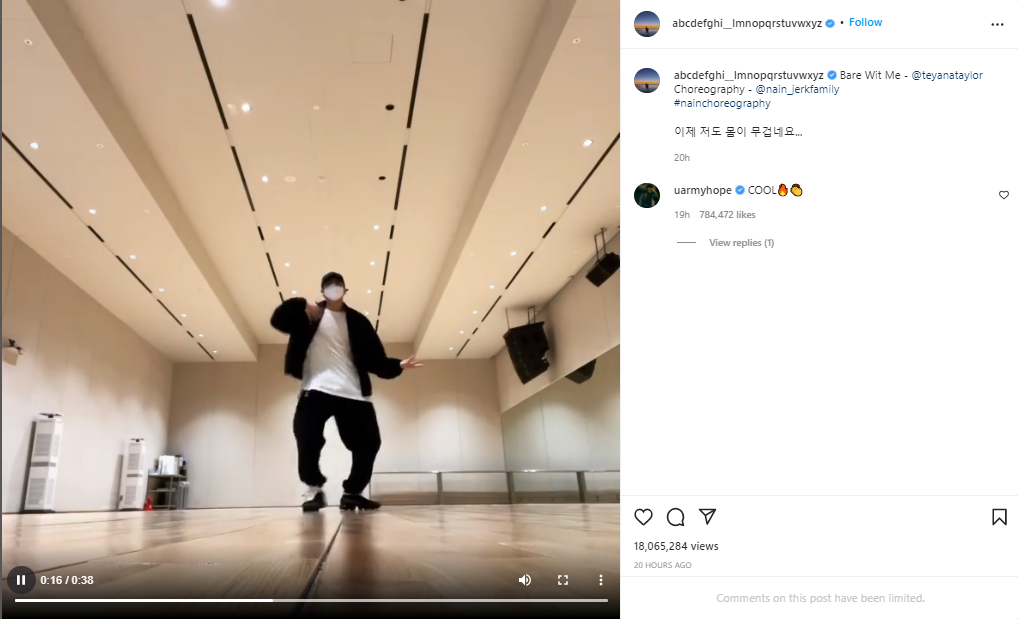
Task: Open the post overflow menu
Action: point(996,24)
